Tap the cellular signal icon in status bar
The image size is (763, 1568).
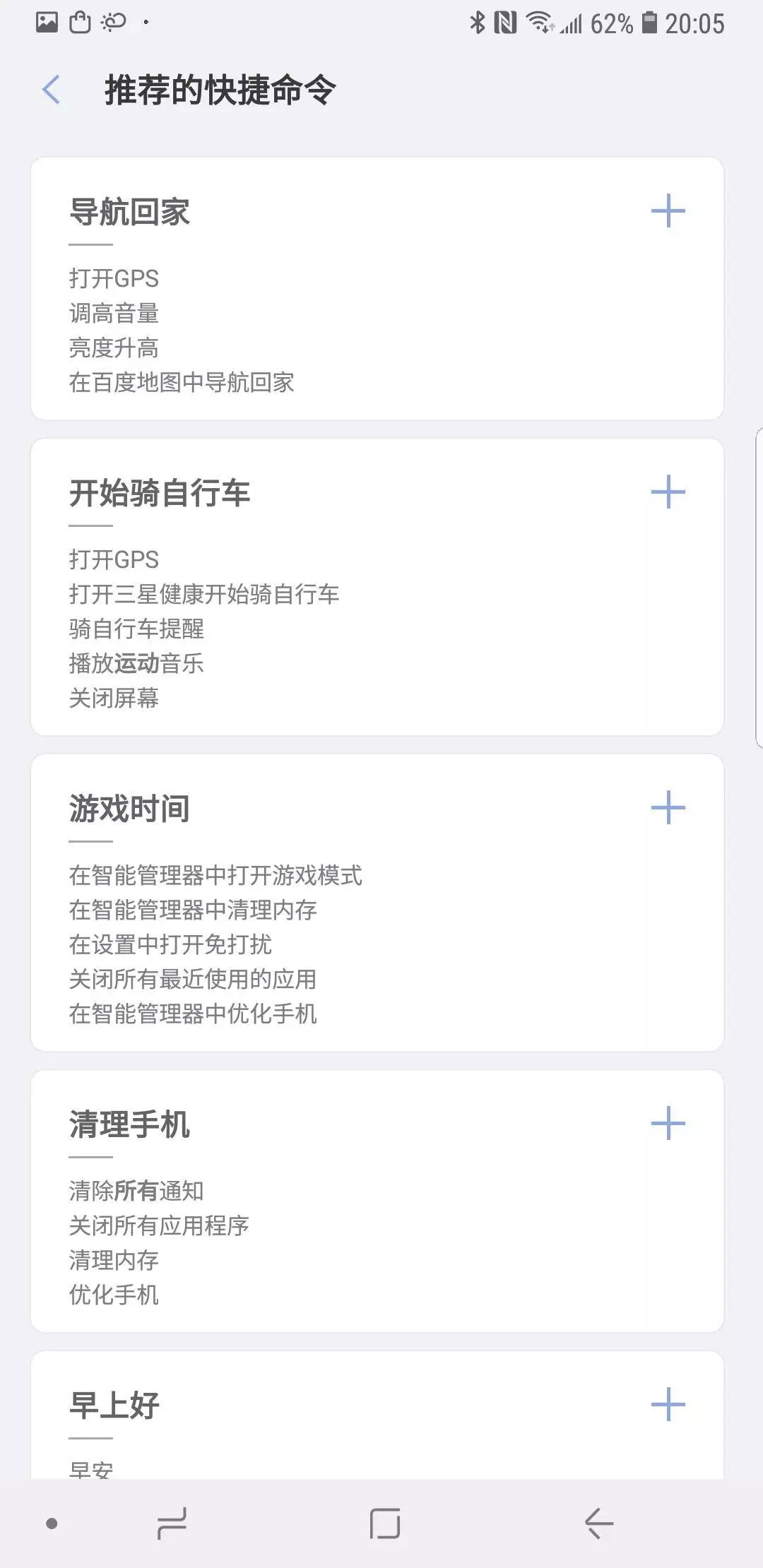pos(572,23)
